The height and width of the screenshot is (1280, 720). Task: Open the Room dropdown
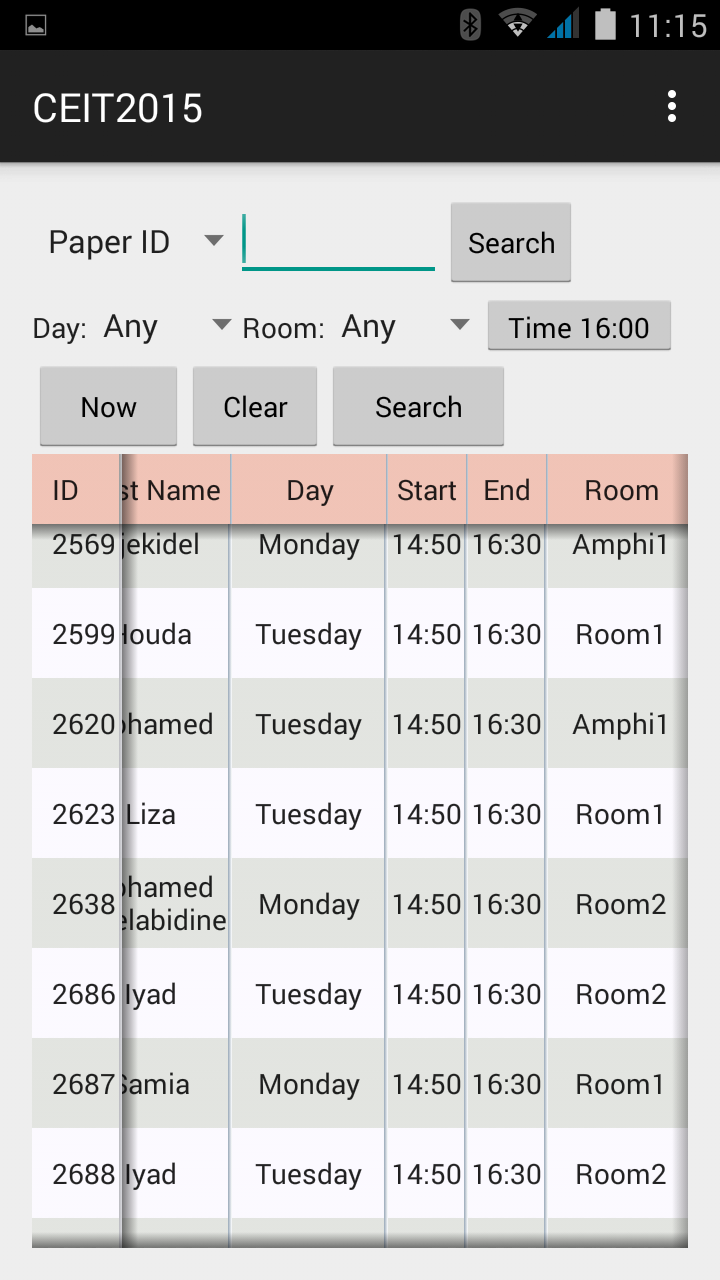pyautogui.click(x=404, y=327)
